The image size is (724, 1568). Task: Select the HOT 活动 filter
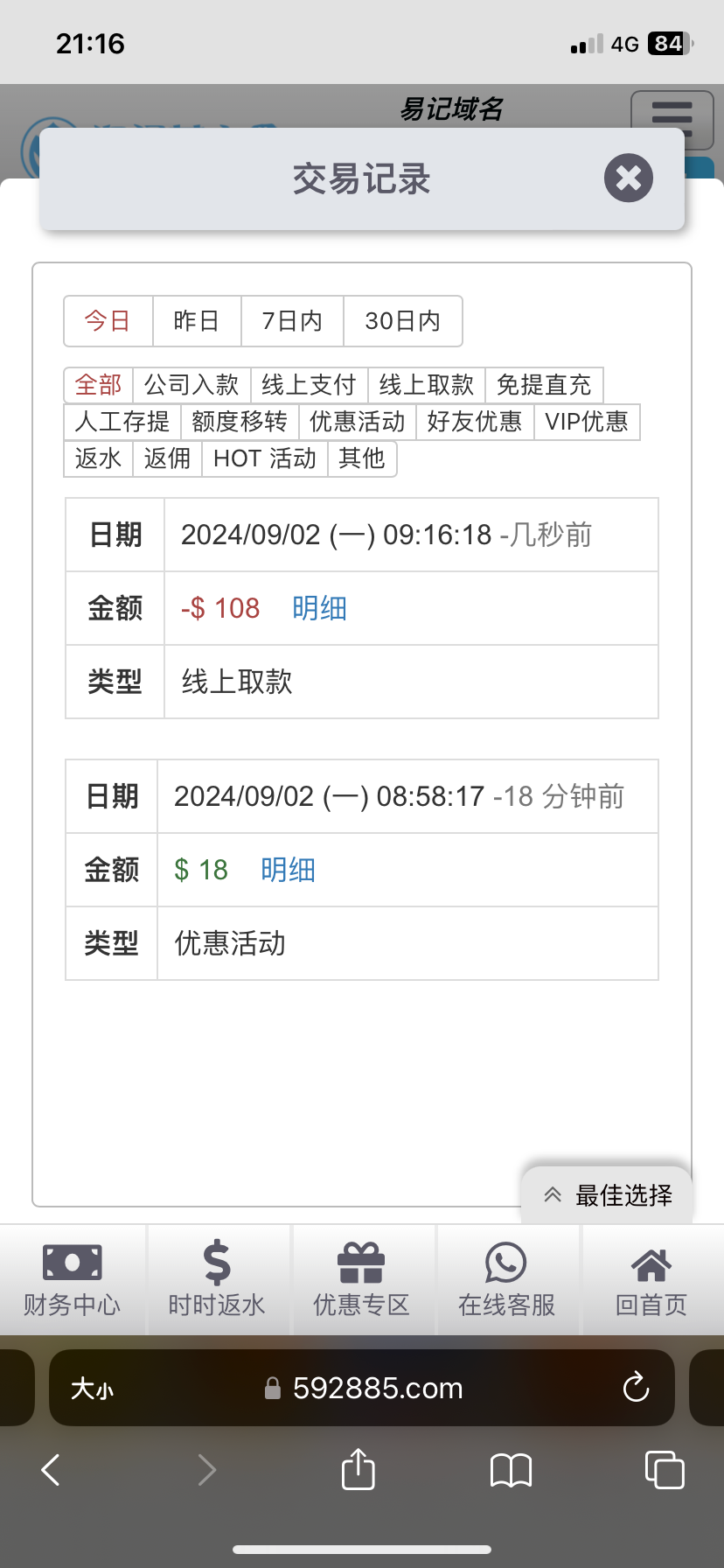tap(265, 458)
